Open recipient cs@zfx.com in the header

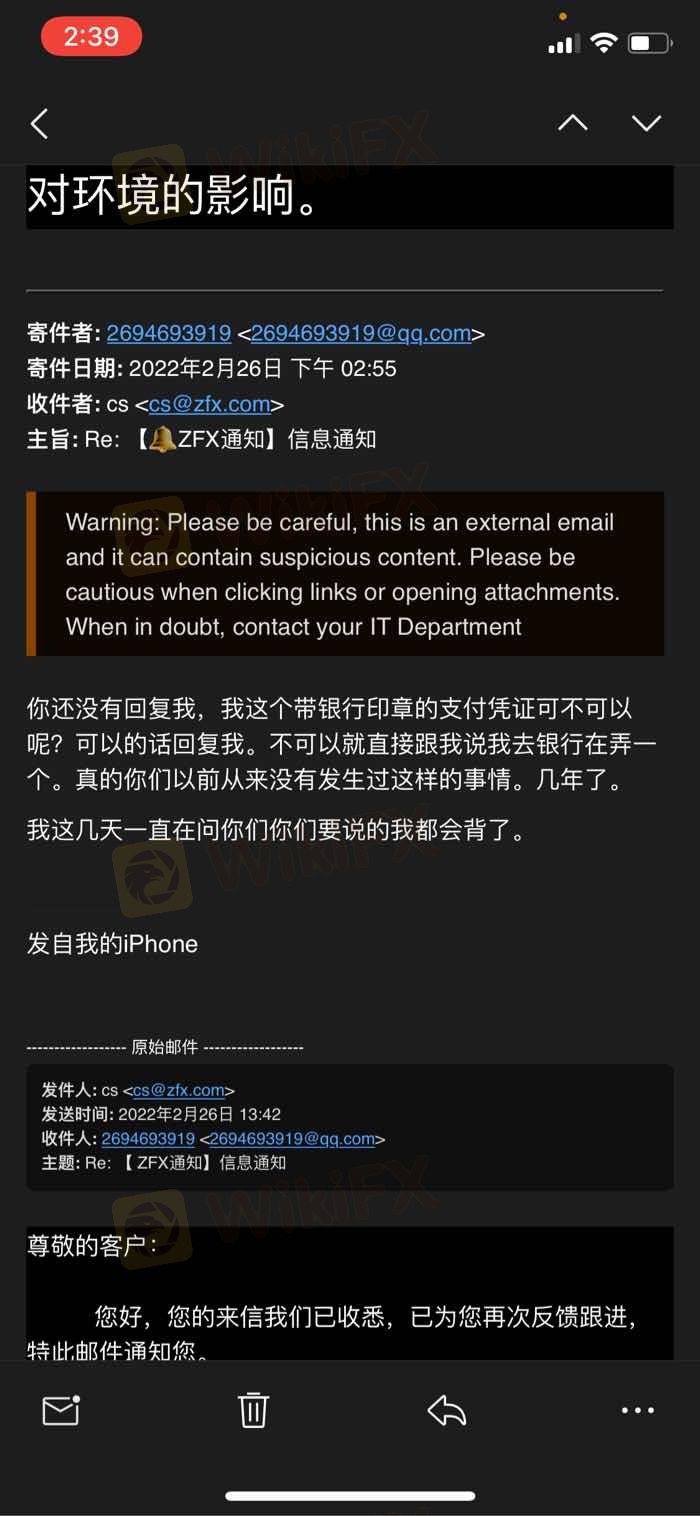point(209,404)
